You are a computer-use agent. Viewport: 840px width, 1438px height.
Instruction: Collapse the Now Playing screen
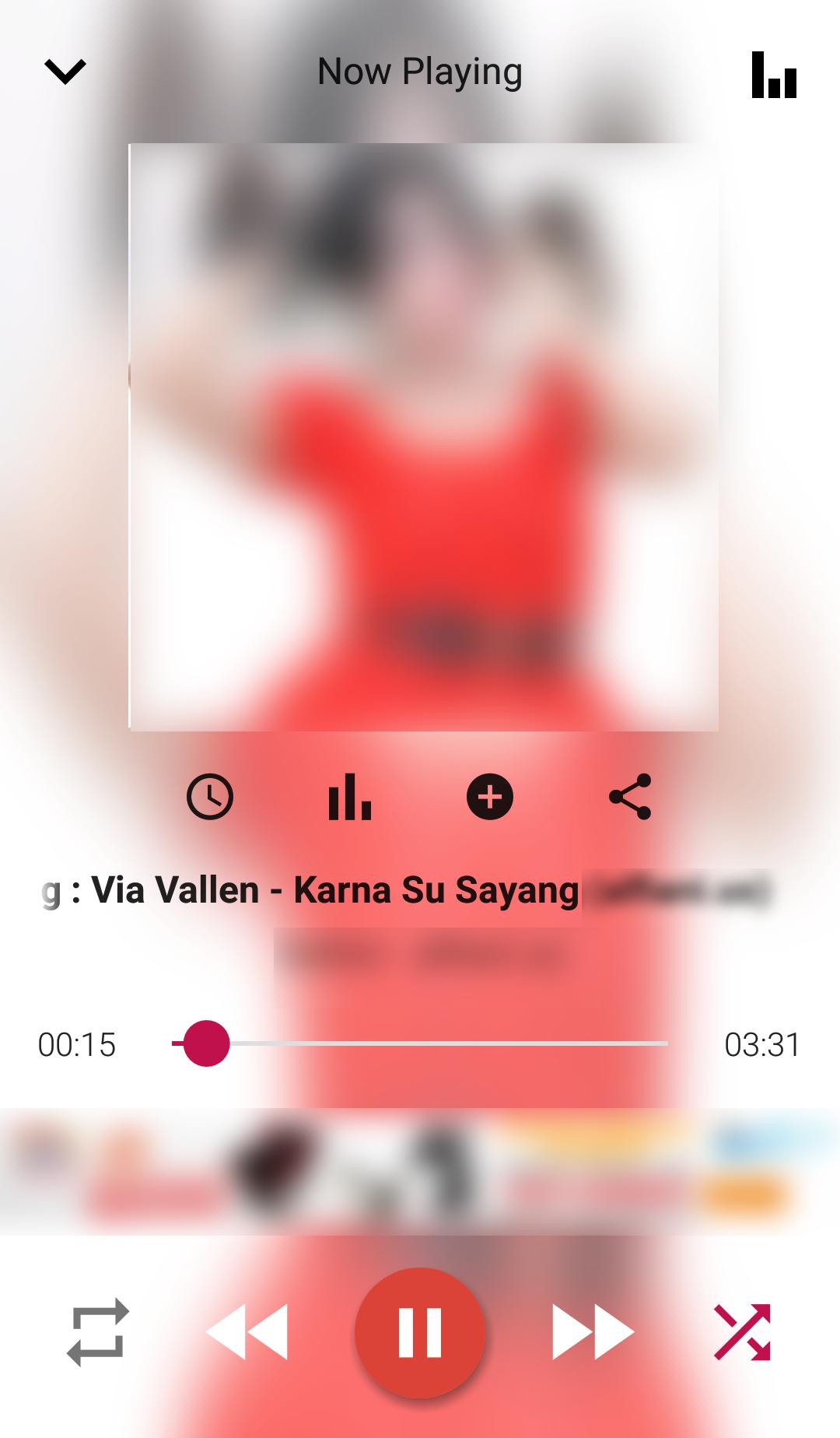65,72
